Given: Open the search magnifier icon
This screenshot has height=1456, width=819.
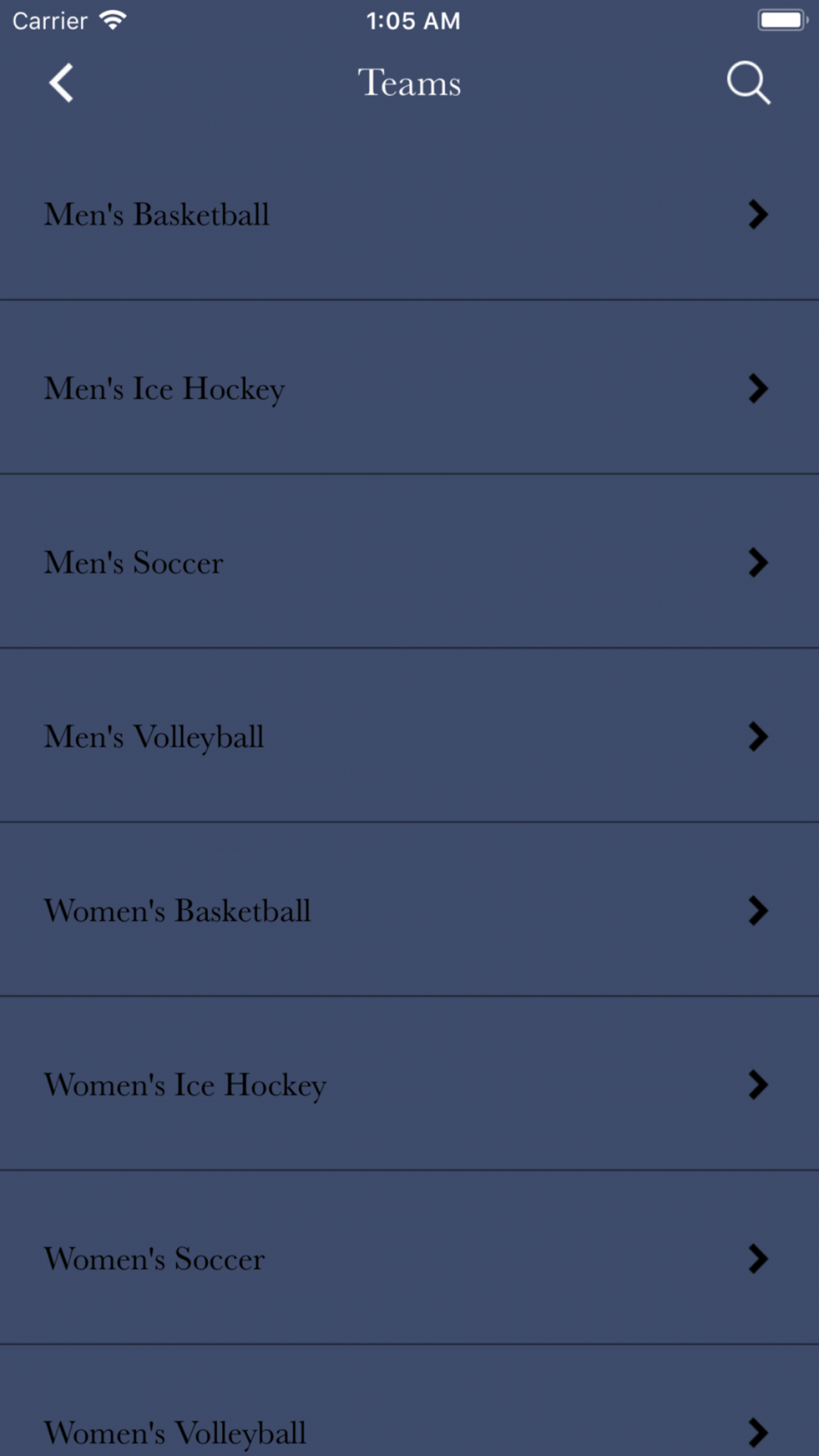Looking at the screenshot, I should coord(749,83).
